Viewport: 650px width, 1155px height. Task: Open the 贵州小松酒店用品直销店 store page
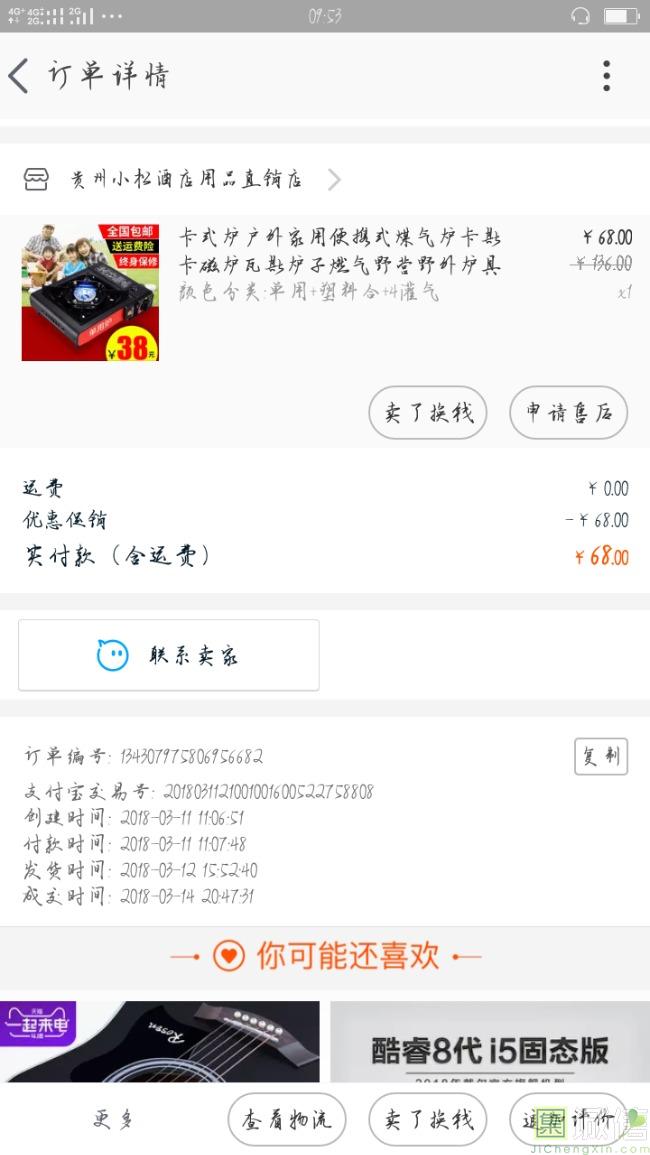(186, 180)
